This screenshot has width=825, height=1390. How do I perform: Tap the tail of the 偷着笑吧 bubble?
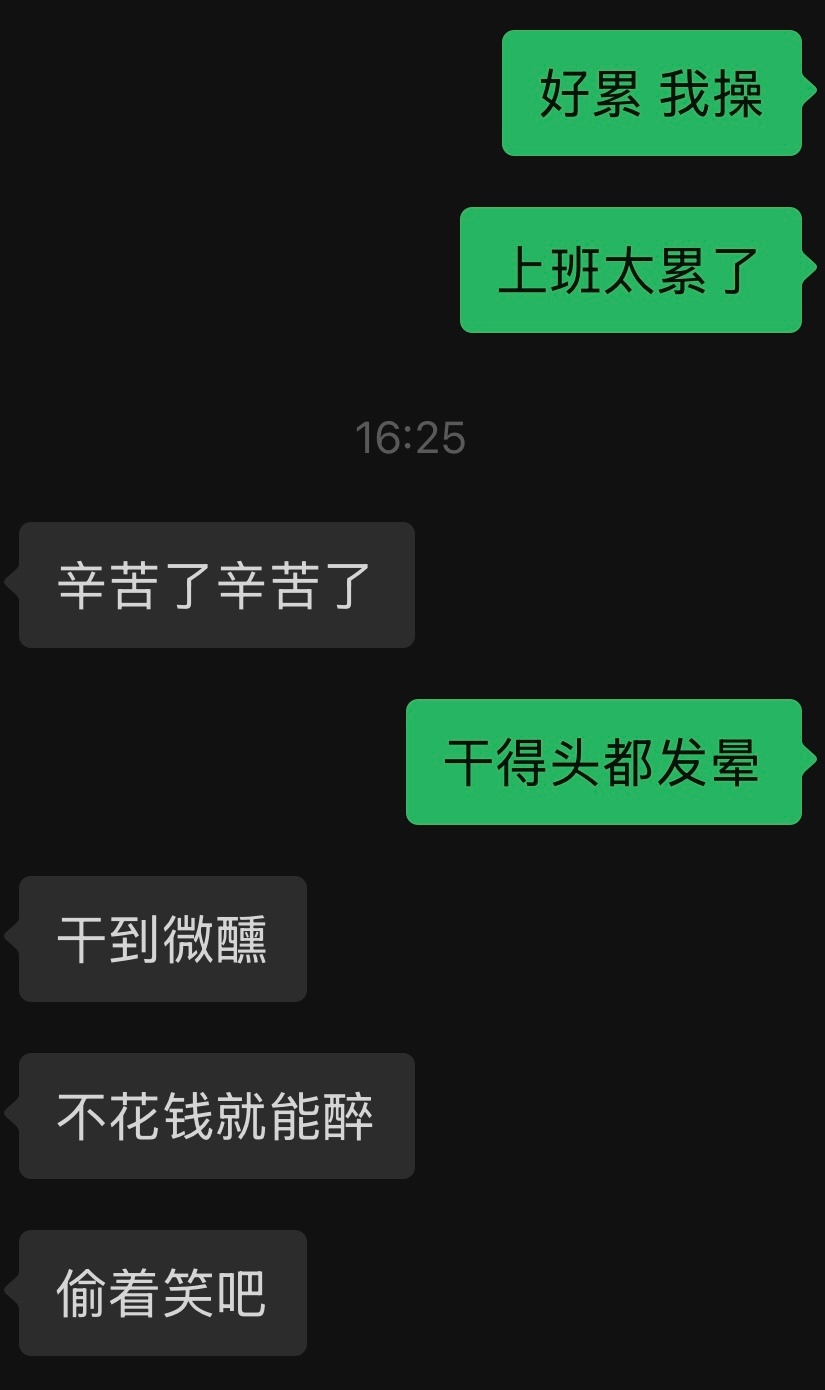pos(12,1292)
